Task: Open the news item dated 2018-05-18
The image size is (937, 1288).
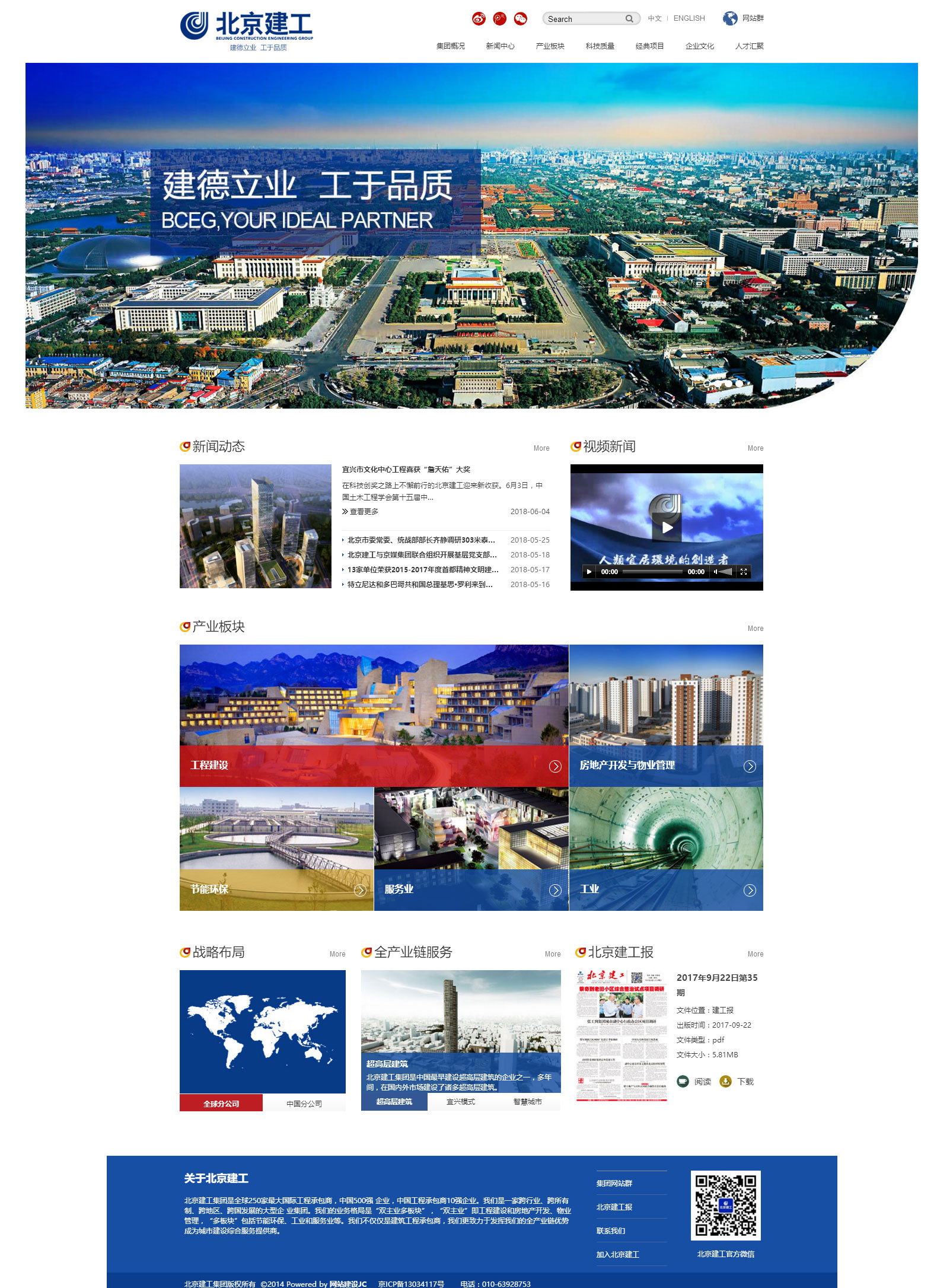Action: point(422,555)
